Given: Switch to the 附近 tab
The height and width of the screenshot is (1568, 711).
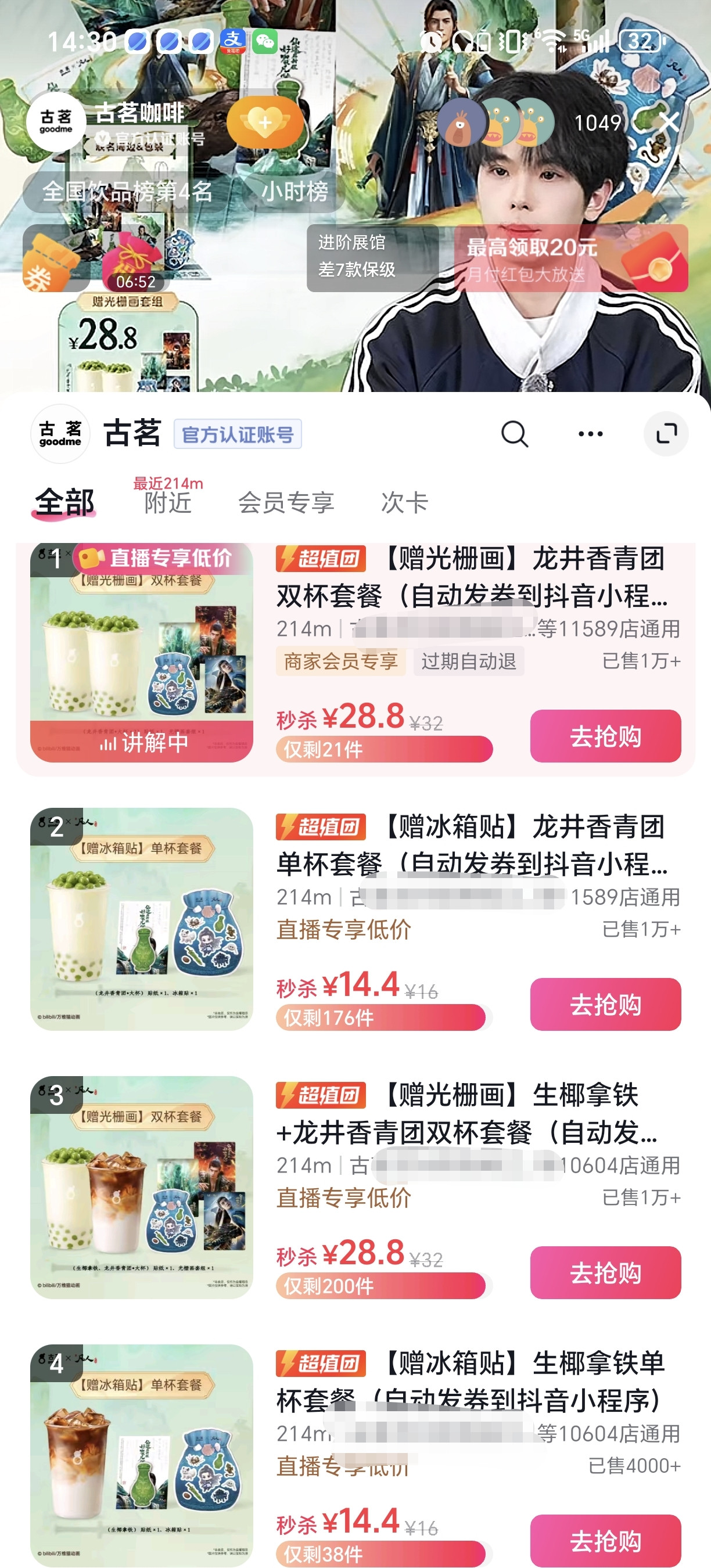Looking at the screenshot, I should (167, 502).
